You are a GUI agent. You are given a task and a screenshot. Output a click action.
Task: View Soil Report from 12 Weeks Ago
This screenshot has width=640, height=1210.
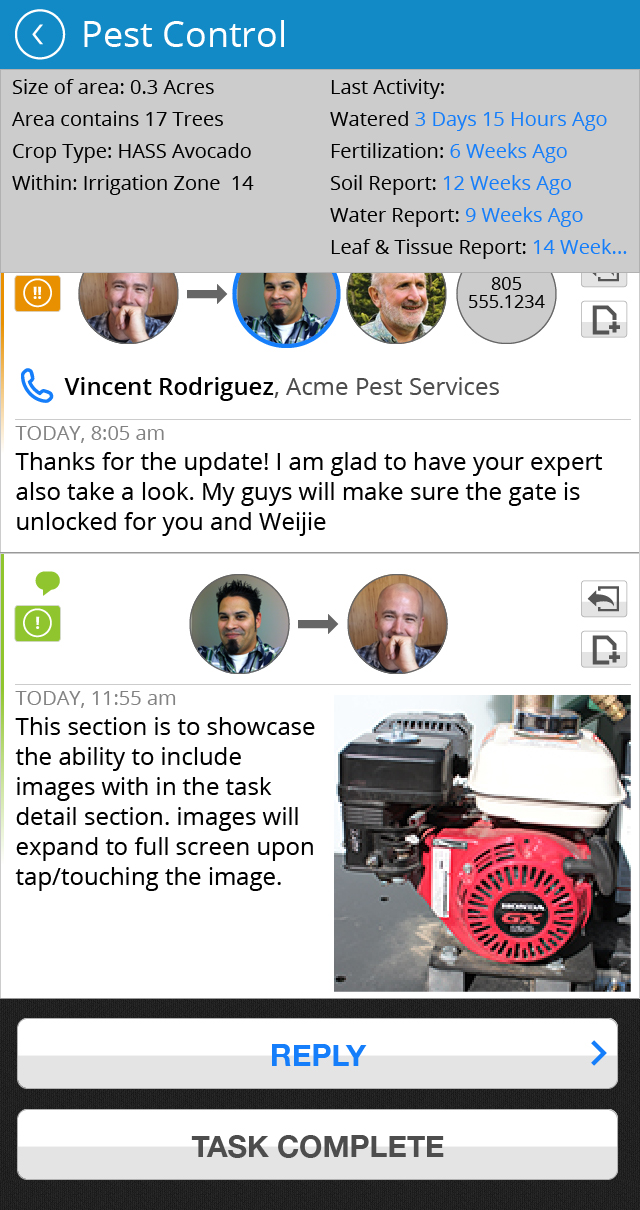[506, 183]
